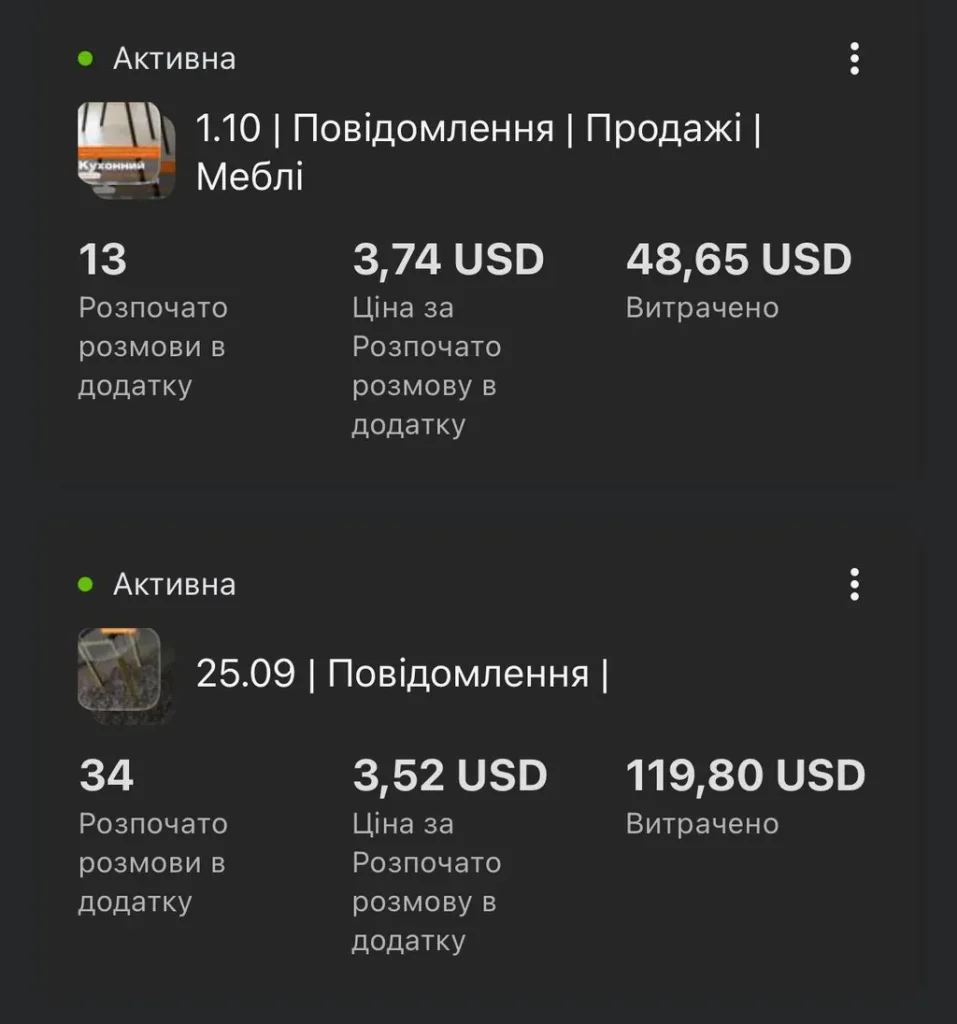This screenshot has height=1024, width=957.
Task: Open the 25.09 | Повідомлення campaign card
Action: tap(402, 674)
